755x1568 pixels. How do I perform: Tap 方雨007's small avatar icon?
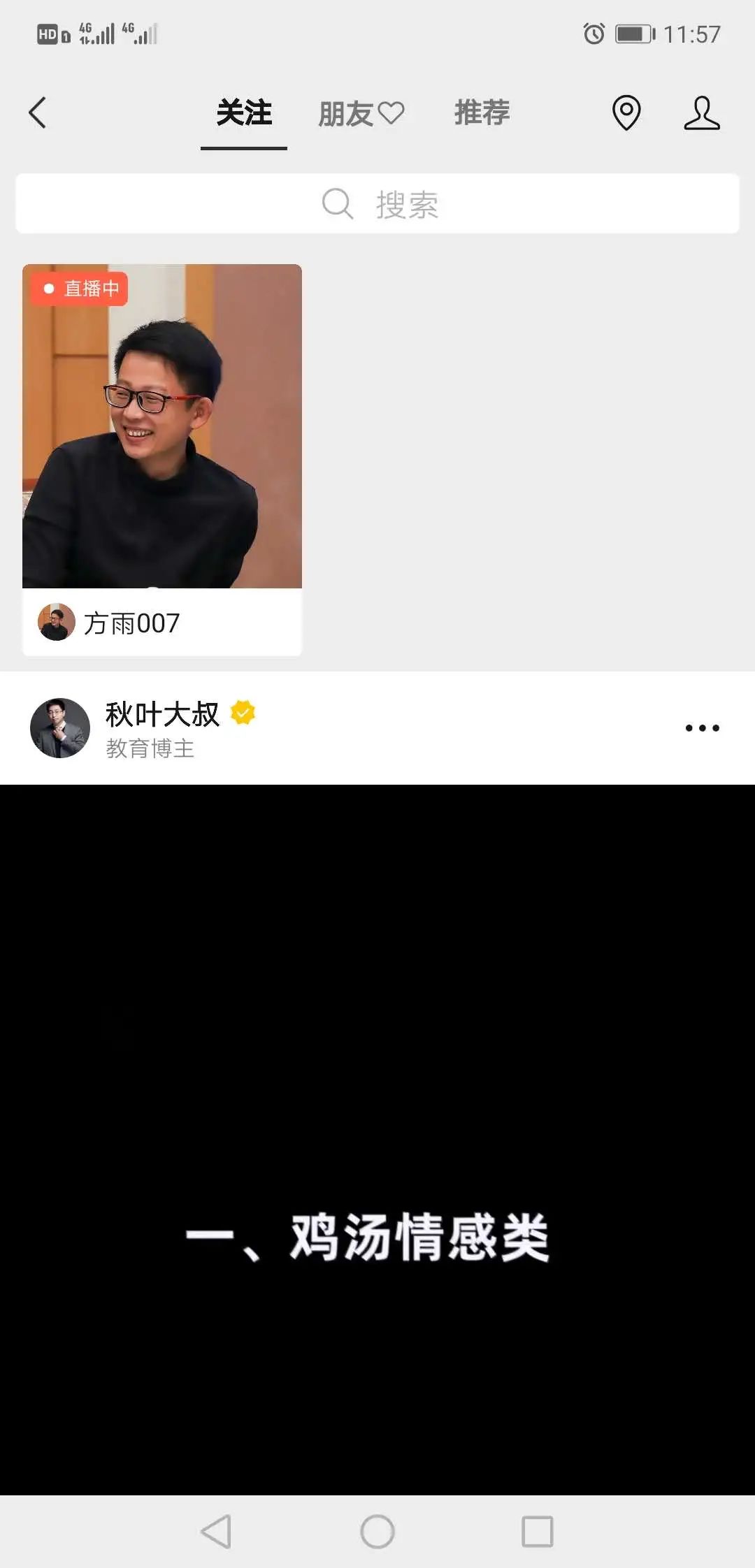[56, 623]
